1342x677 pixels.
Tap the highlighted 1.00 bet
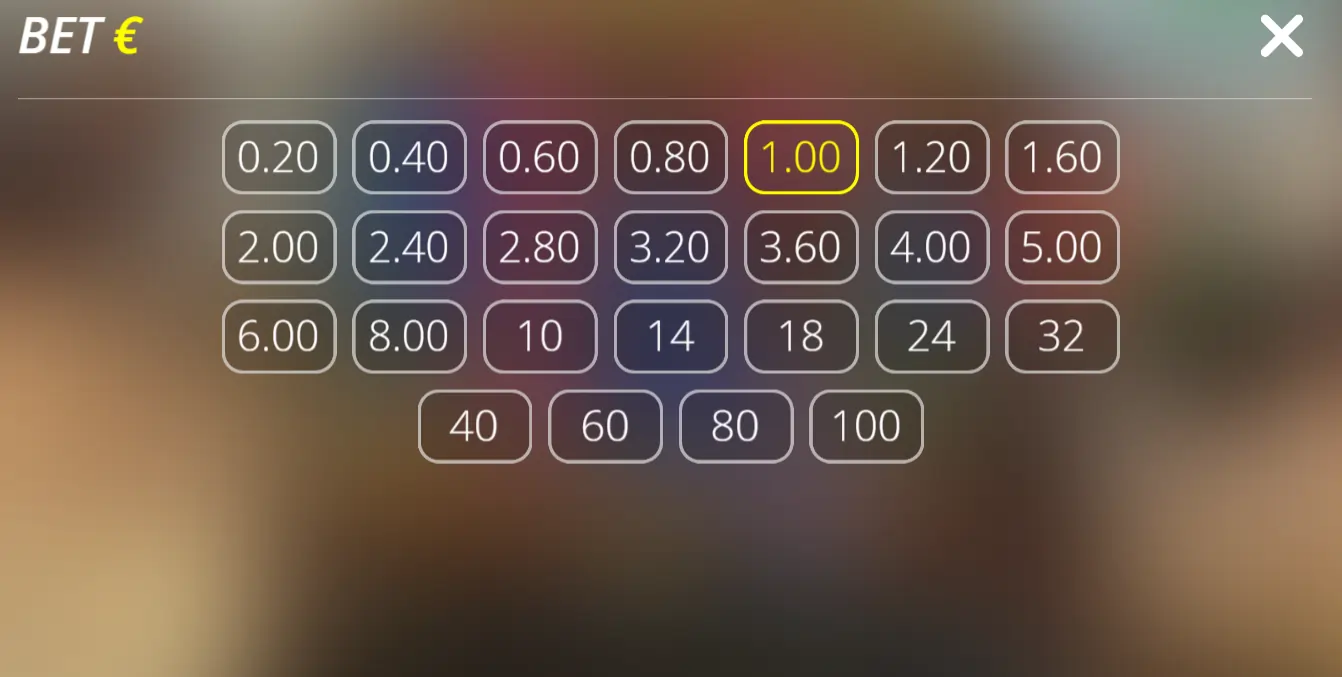click(x=801, y=157)
